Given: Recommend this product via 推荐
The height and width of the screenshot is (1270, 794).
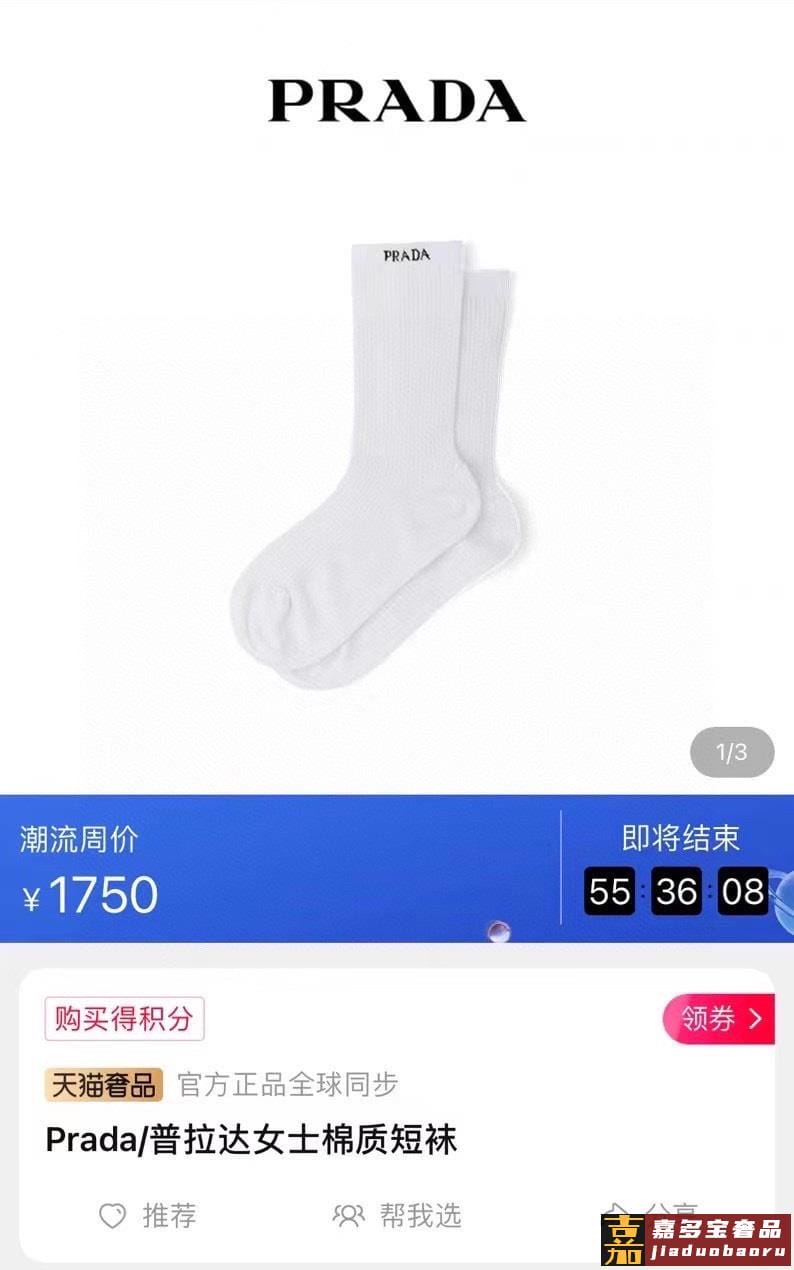Looking at the screenshot, I should [x=148, y=1216].
